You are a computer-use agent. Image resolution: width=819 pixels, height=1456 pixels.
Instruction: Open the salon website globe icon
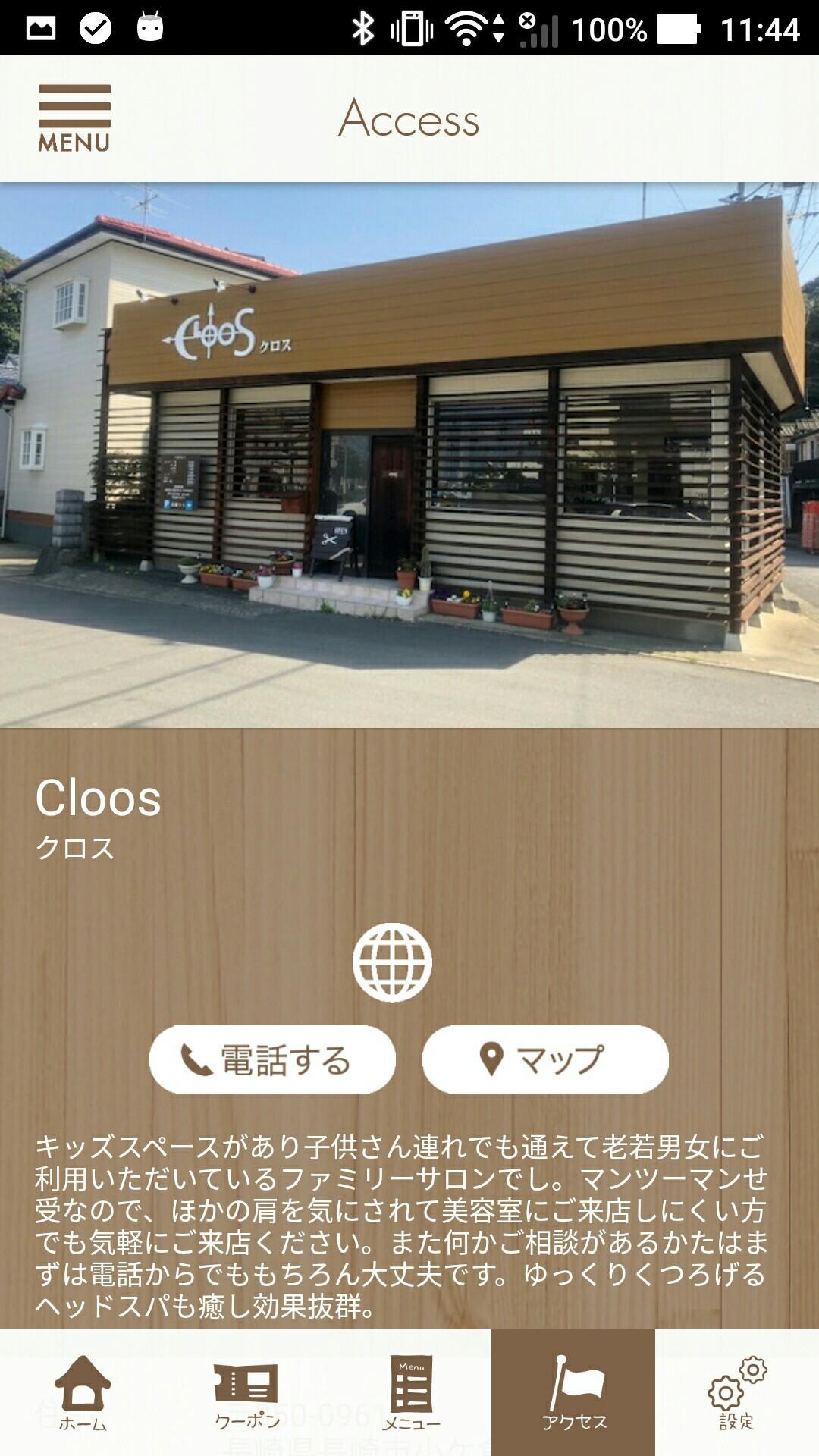pyautogui.click(x=392, y=962)
